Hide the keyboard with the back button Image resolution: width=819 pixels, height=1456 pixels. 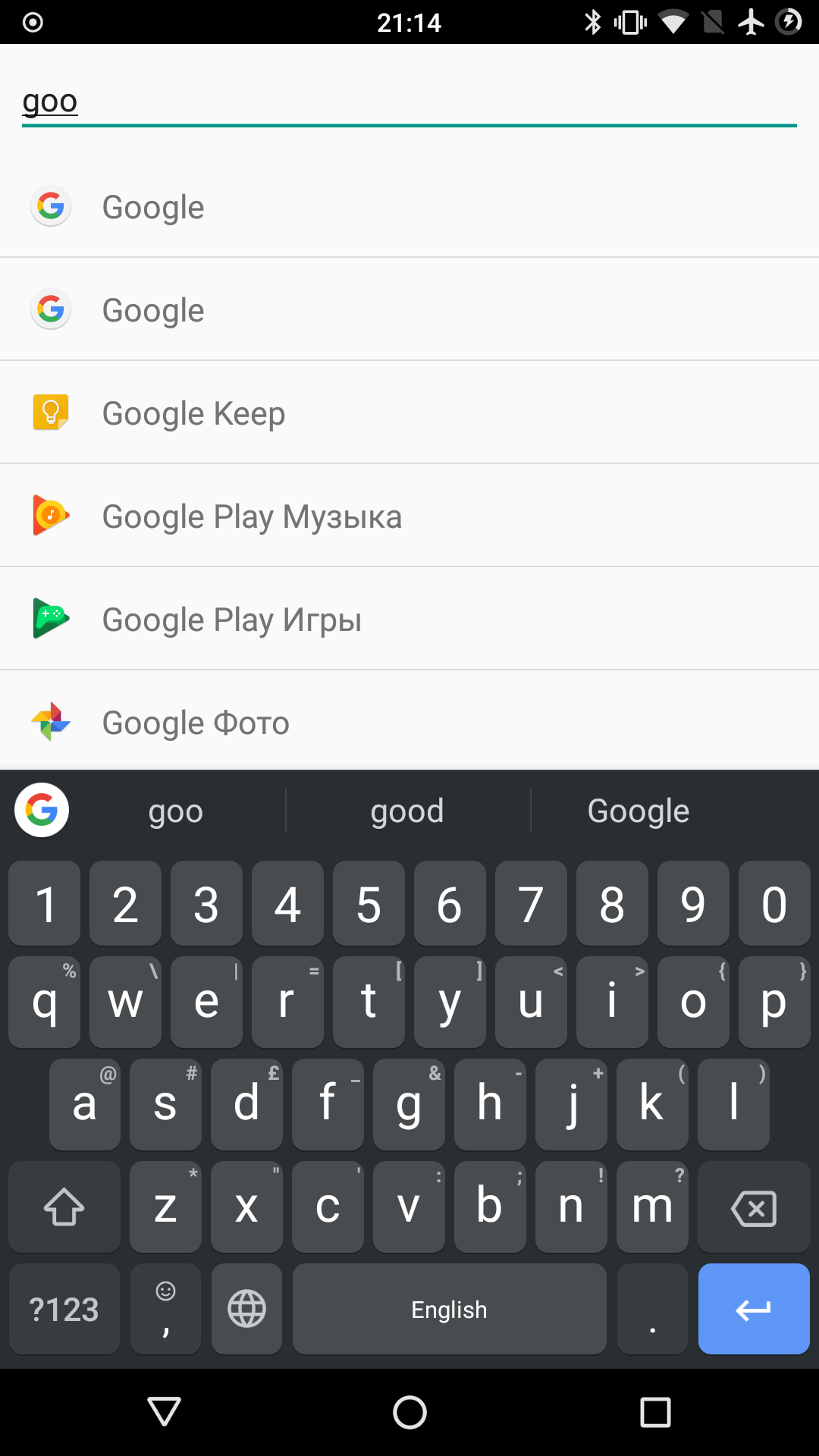[164, 1412]
